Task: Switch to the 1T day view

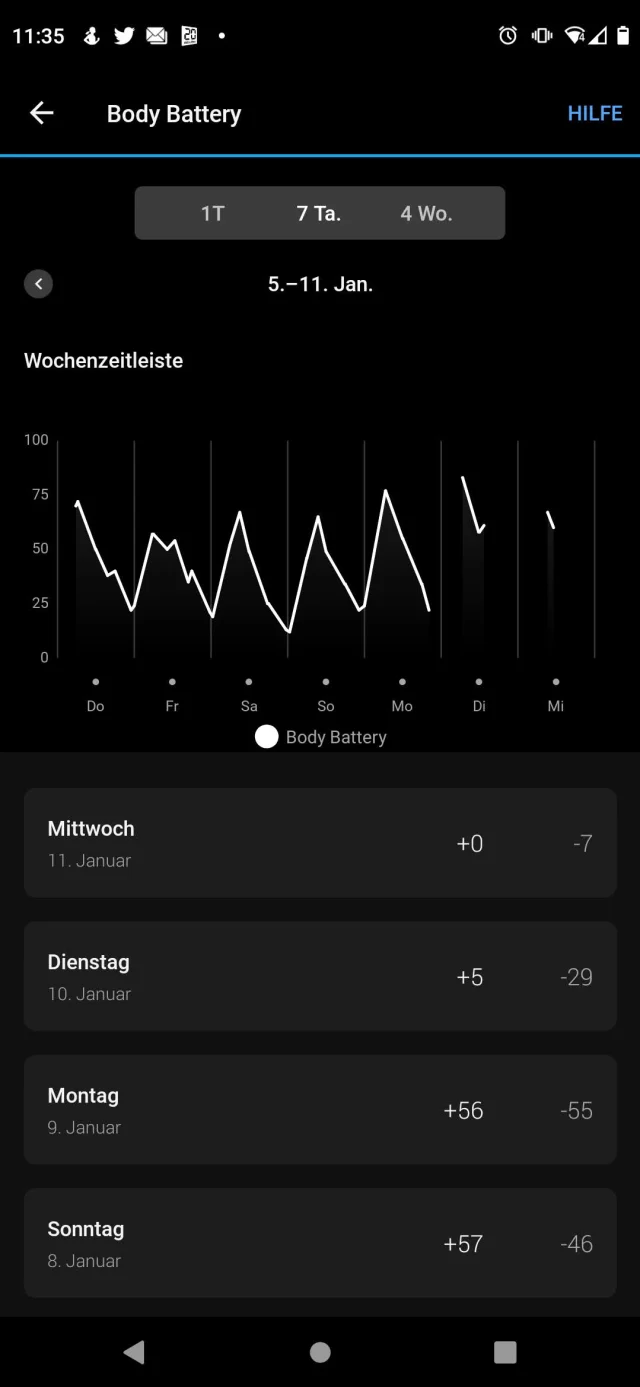Action: tap(212, 213)
